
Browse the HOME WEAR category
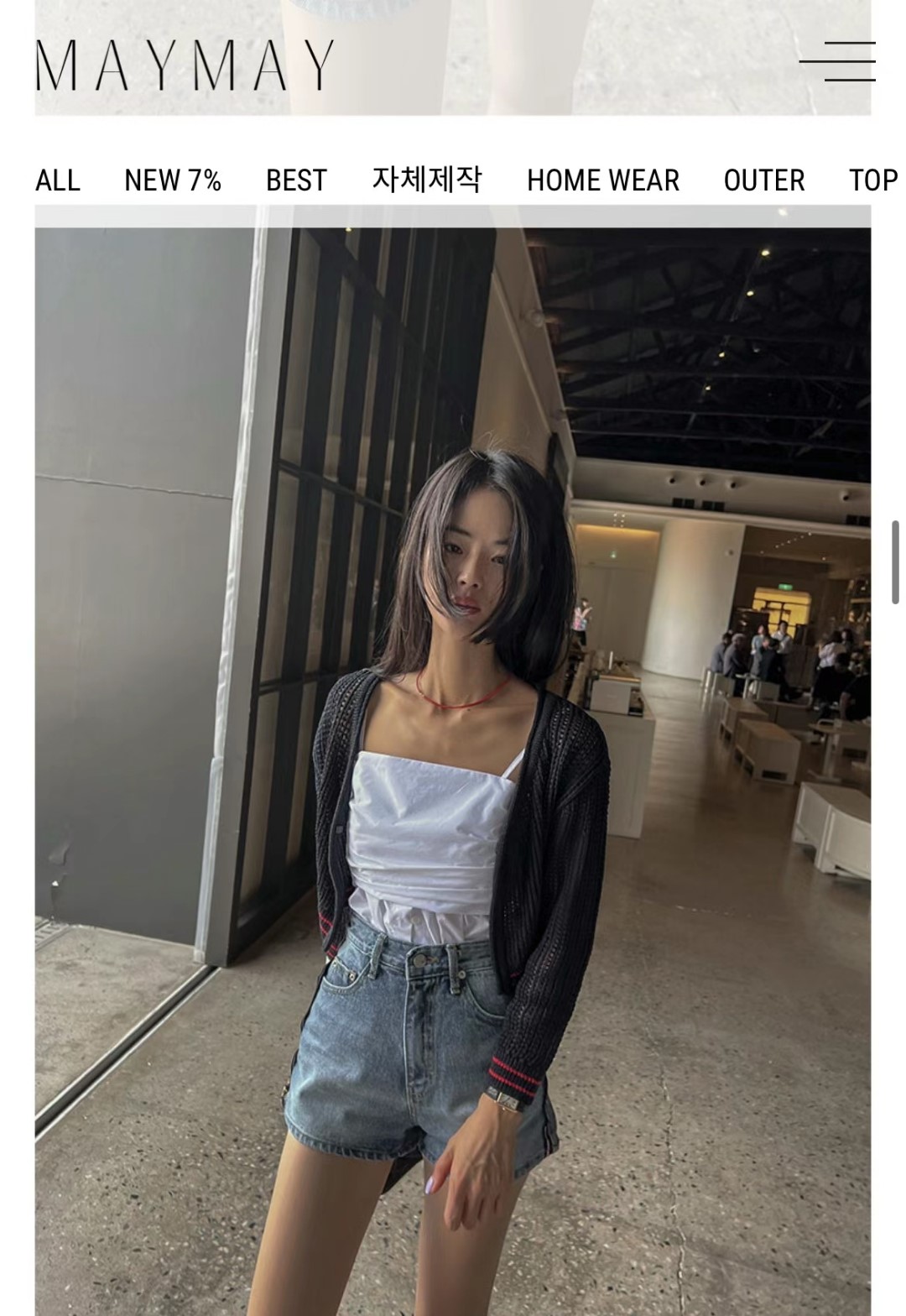[x=602, y=180]
